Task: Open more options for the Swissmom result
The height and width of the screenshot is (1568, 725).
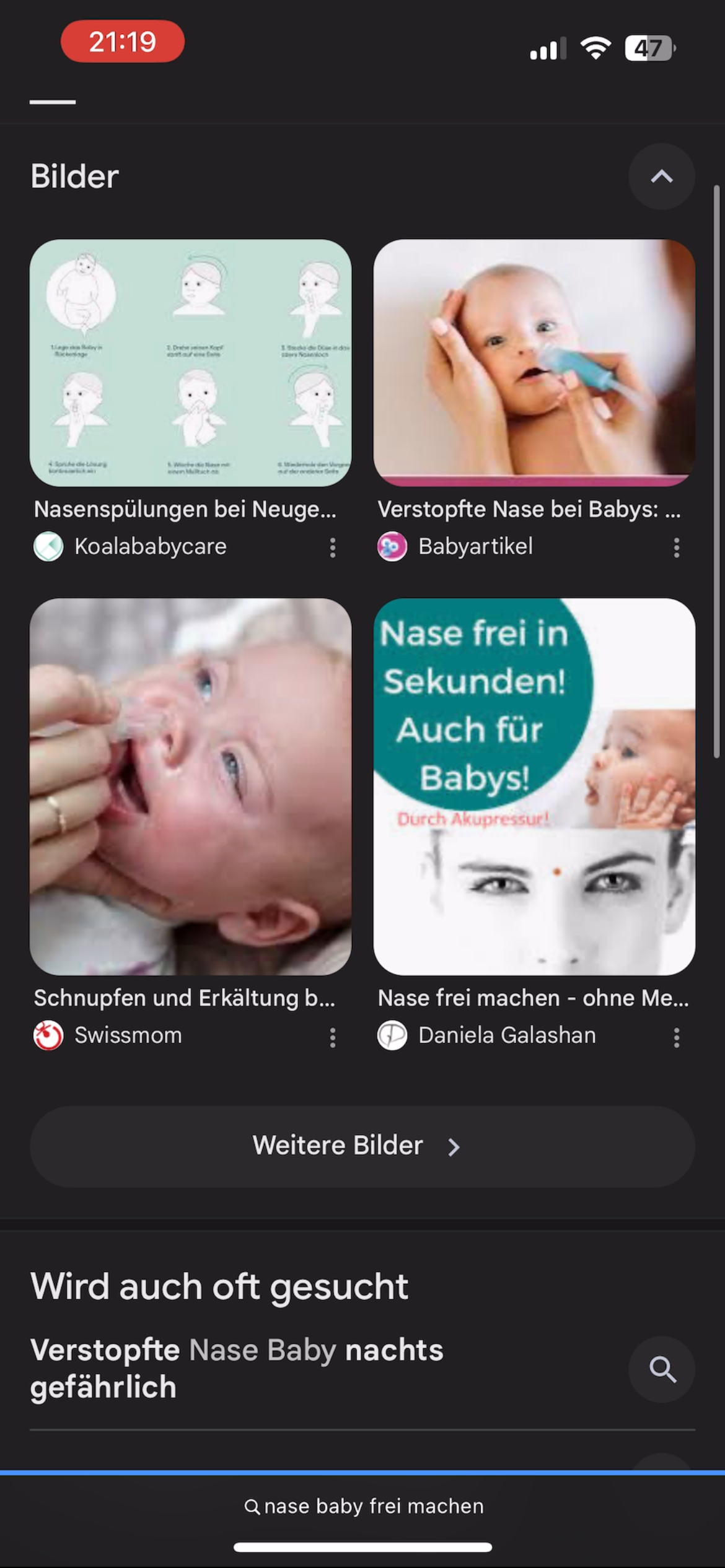Action: click(x=333, y=1037)
